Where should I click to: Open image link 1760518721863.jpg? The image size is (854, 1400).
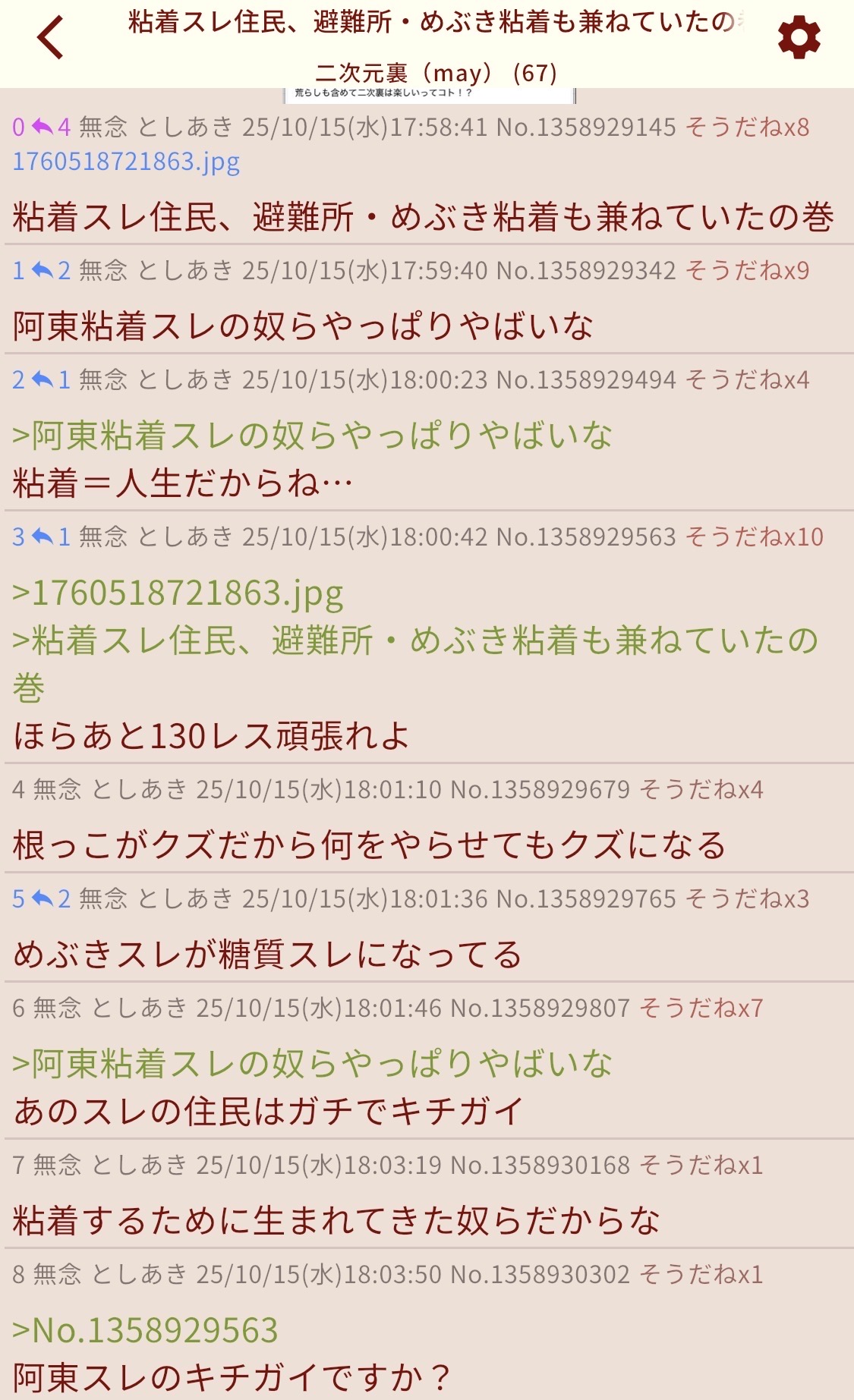(126, 162)
